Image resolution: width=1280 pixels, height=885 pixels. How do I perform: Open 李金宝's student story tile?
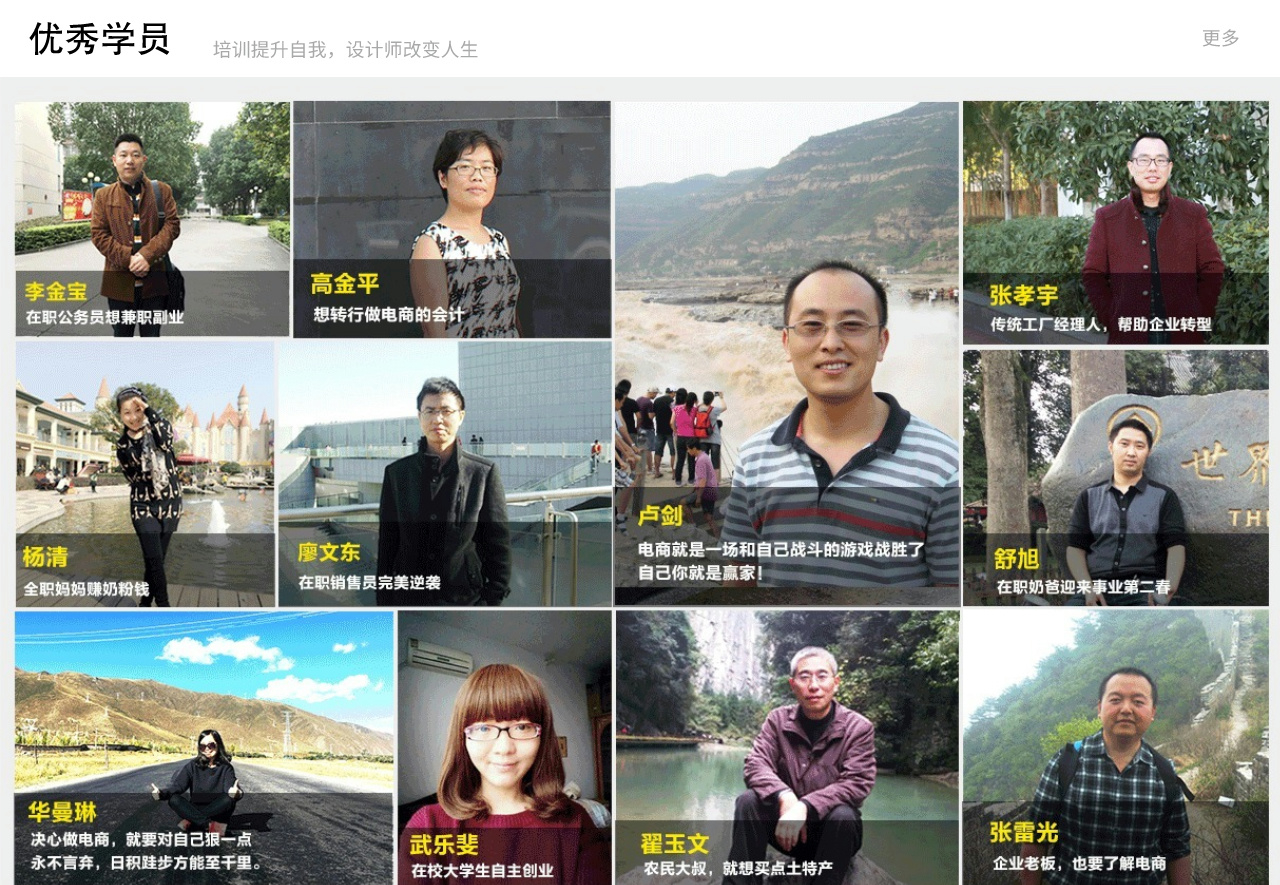pyautogui.click(x=152, y=219)
